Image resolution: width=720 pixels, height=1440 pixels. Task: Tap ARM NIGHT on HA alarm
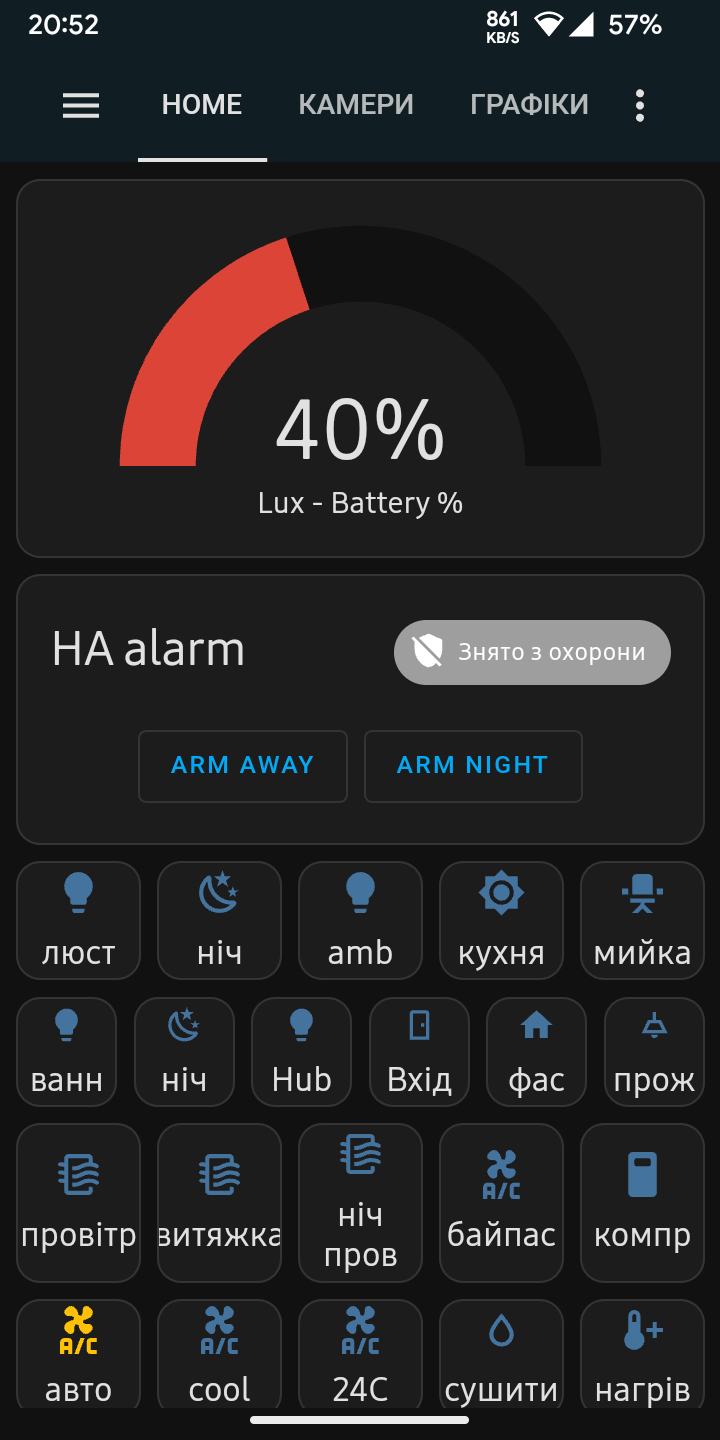473,766
